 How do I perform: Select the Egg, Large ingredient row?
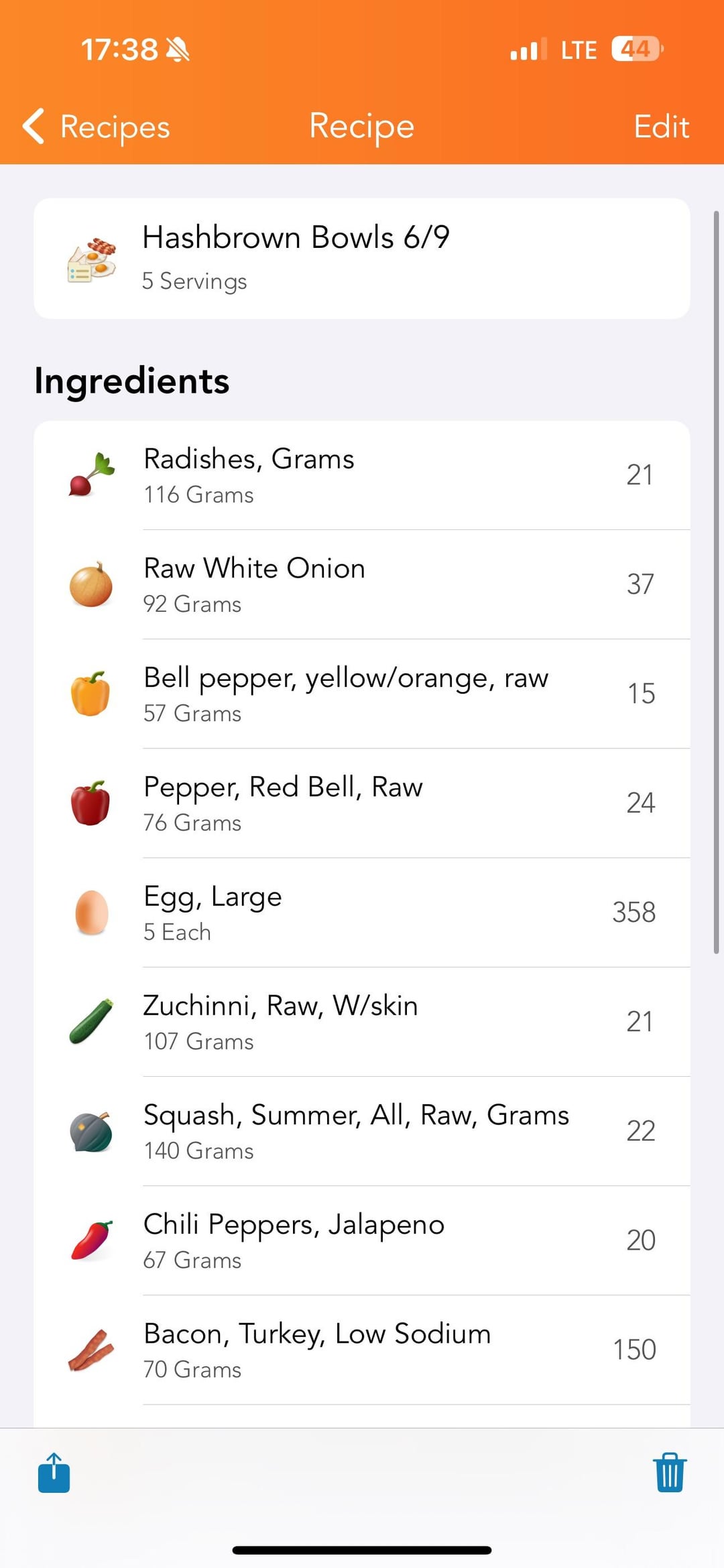[x=362, y=912]
